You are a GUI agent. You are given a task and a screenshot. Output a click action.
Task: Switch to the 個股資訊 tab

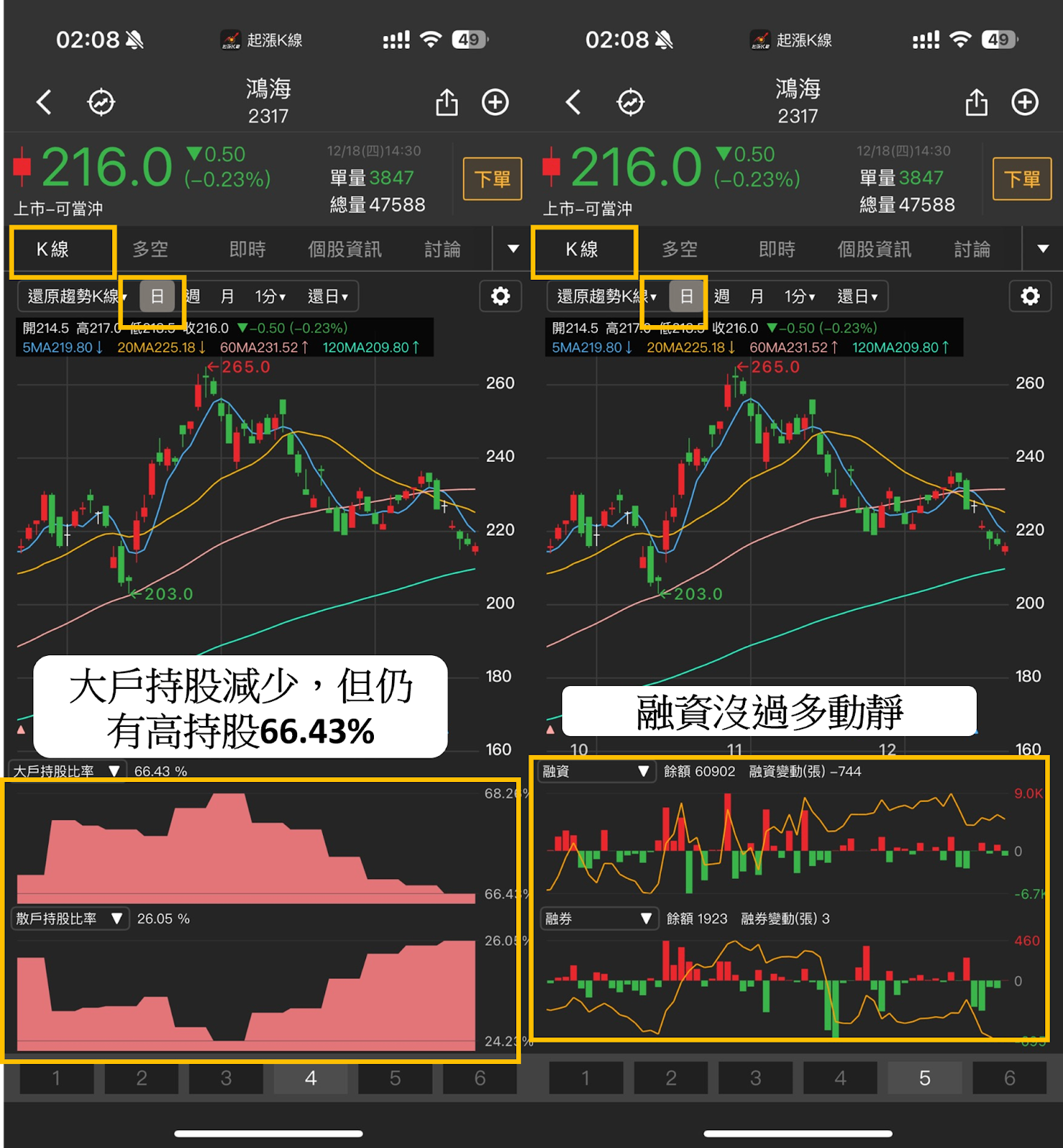(x=345, y=249)
